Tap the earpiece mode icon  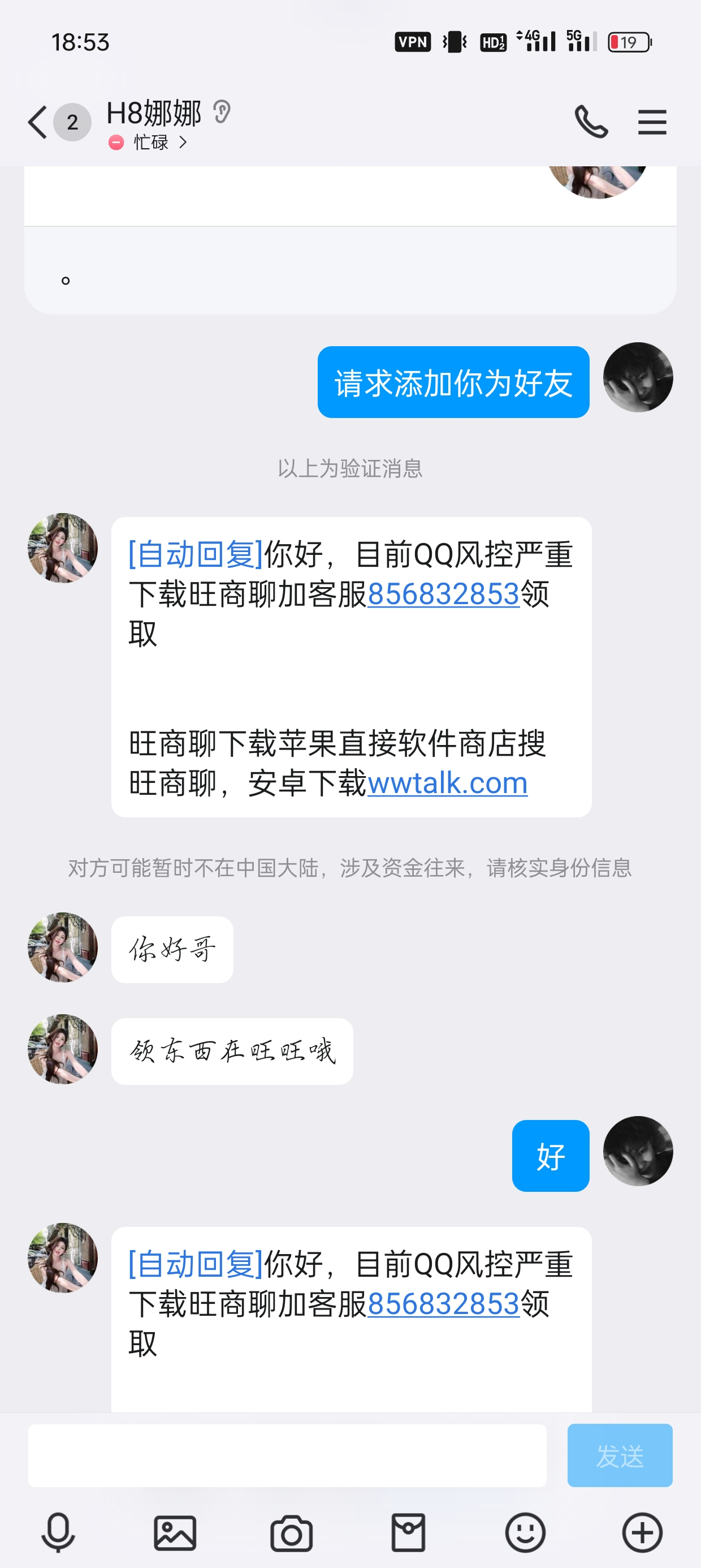(222, 112)
